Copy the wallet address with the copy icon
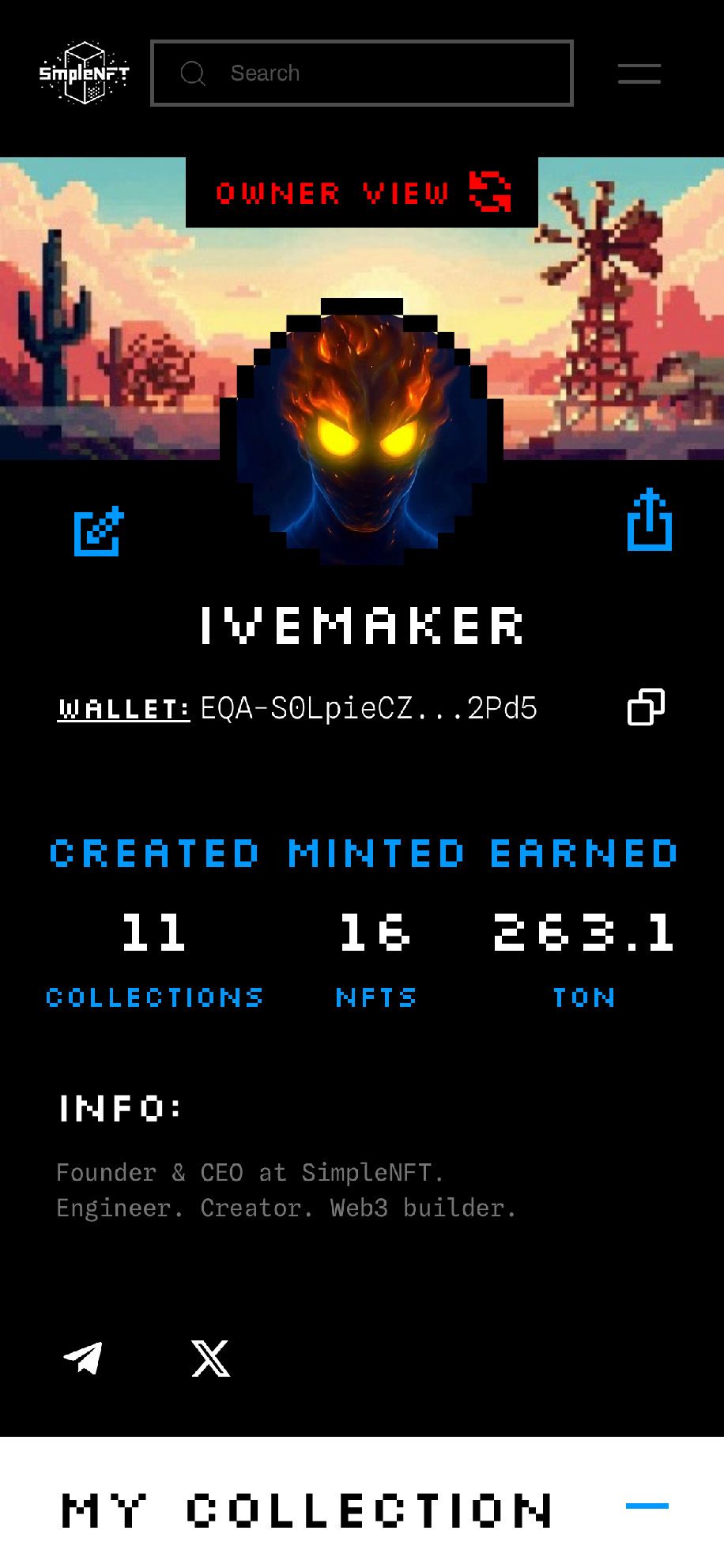The height and width of the screenshot is (1568, 724). point(647,709)
